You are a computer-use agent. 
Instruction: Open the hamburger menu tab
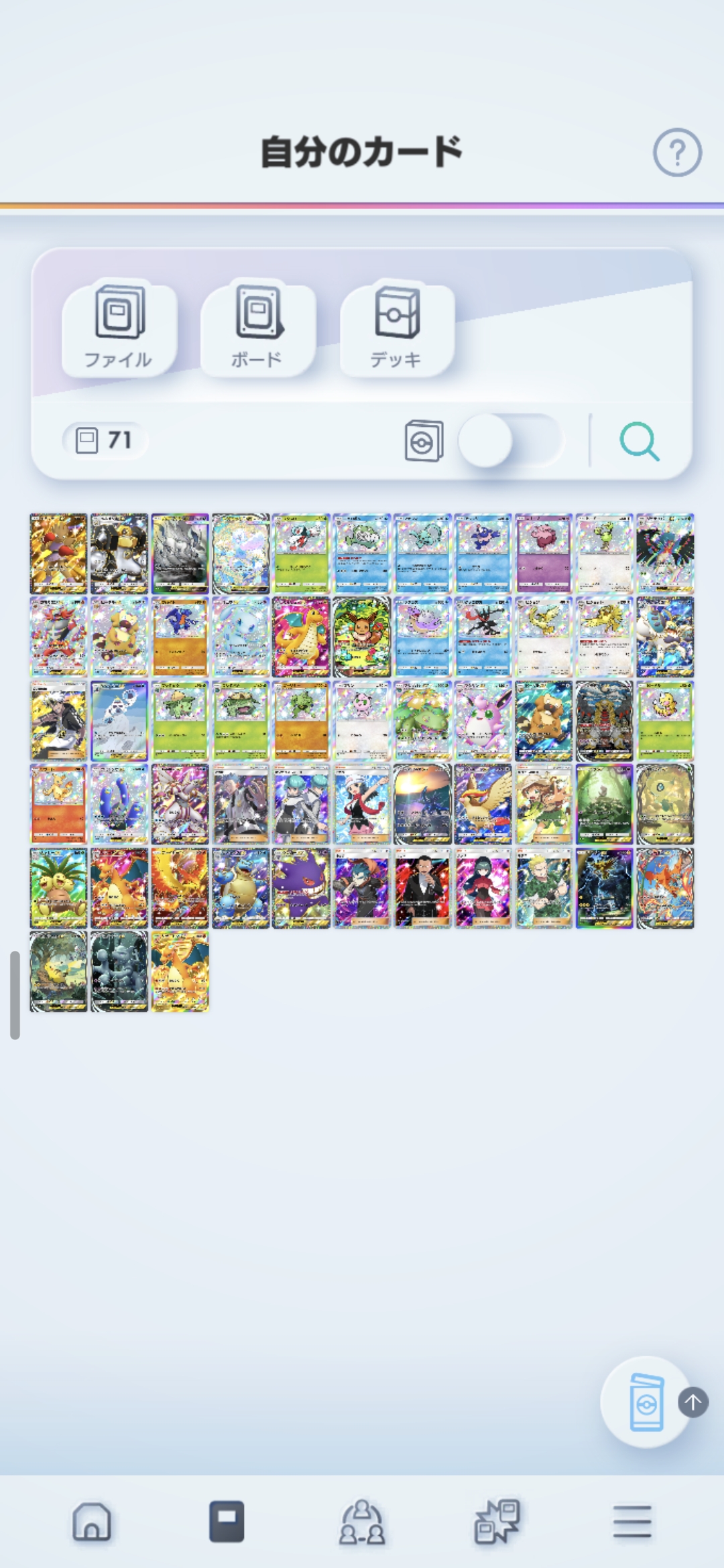631,1522
